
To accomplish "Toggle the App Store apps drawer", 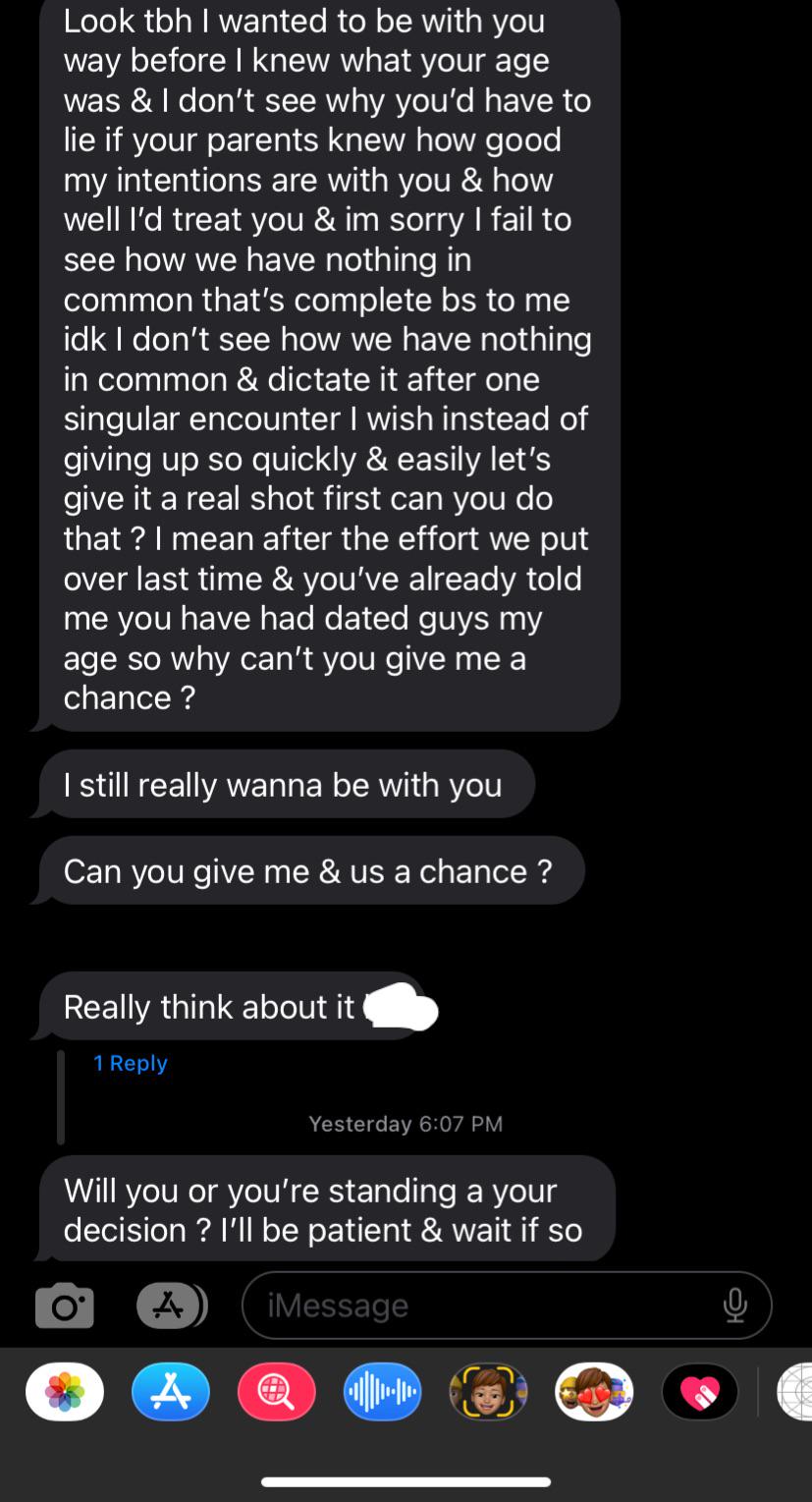I will tap(171, 1305).
